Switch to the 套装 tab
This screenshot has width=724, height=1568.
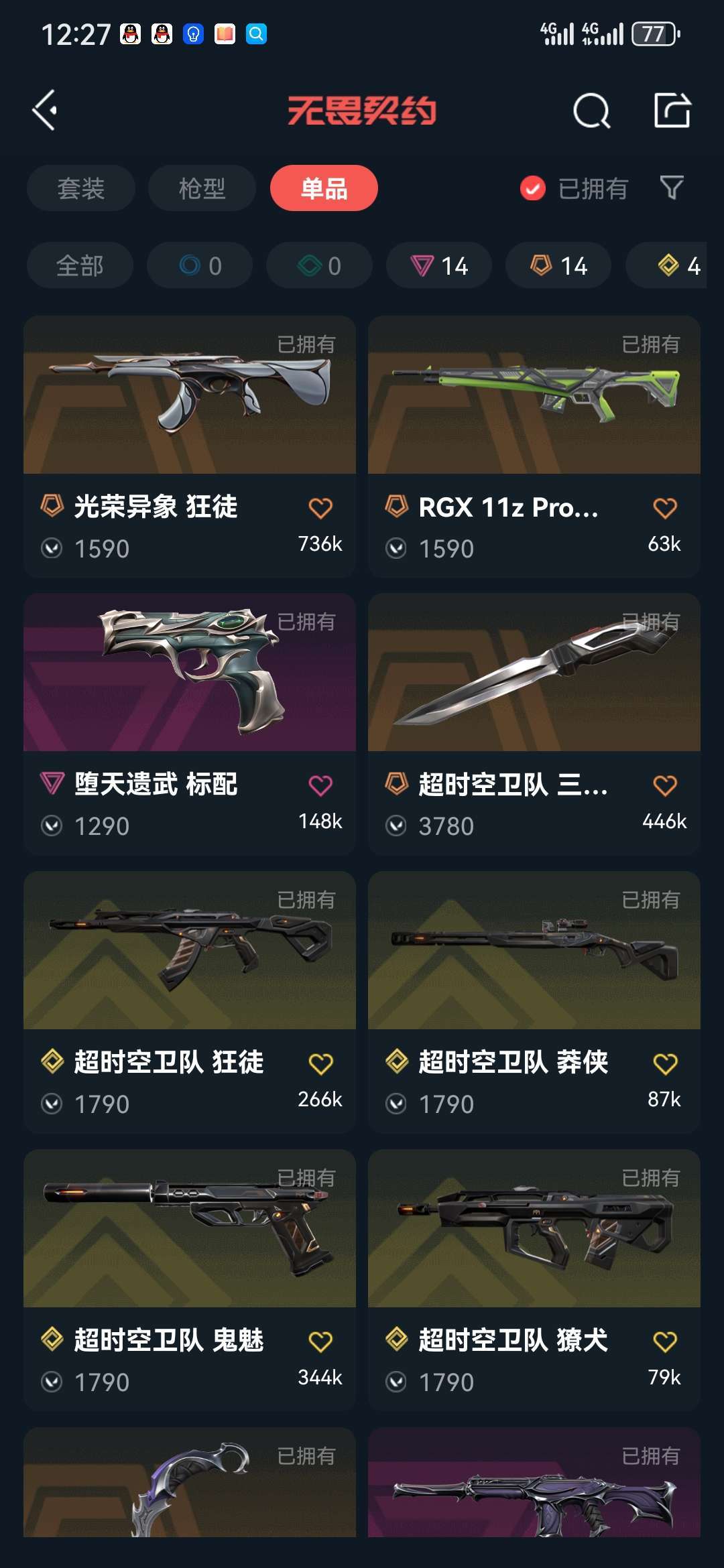[x=81, y=188]
